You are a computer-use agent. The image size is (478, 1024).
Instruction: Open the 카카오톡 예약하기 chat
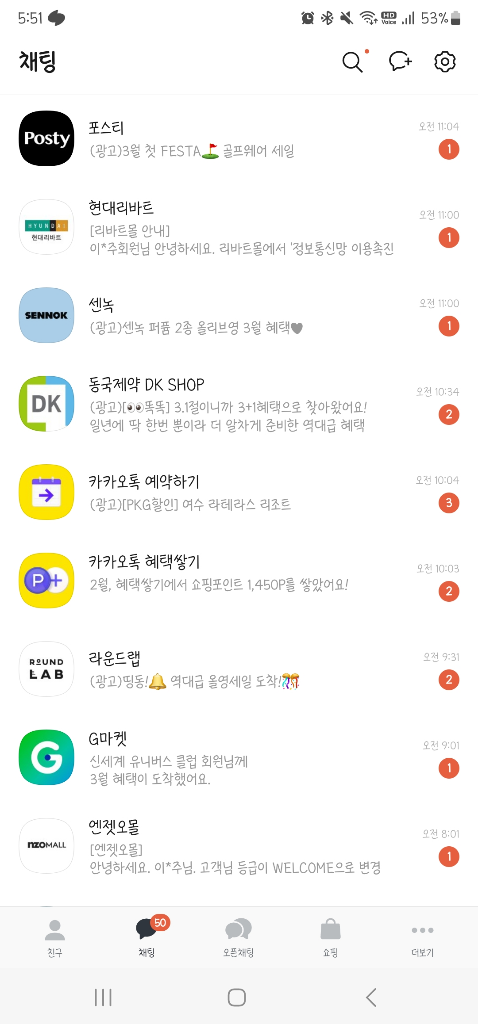point(239,492)
